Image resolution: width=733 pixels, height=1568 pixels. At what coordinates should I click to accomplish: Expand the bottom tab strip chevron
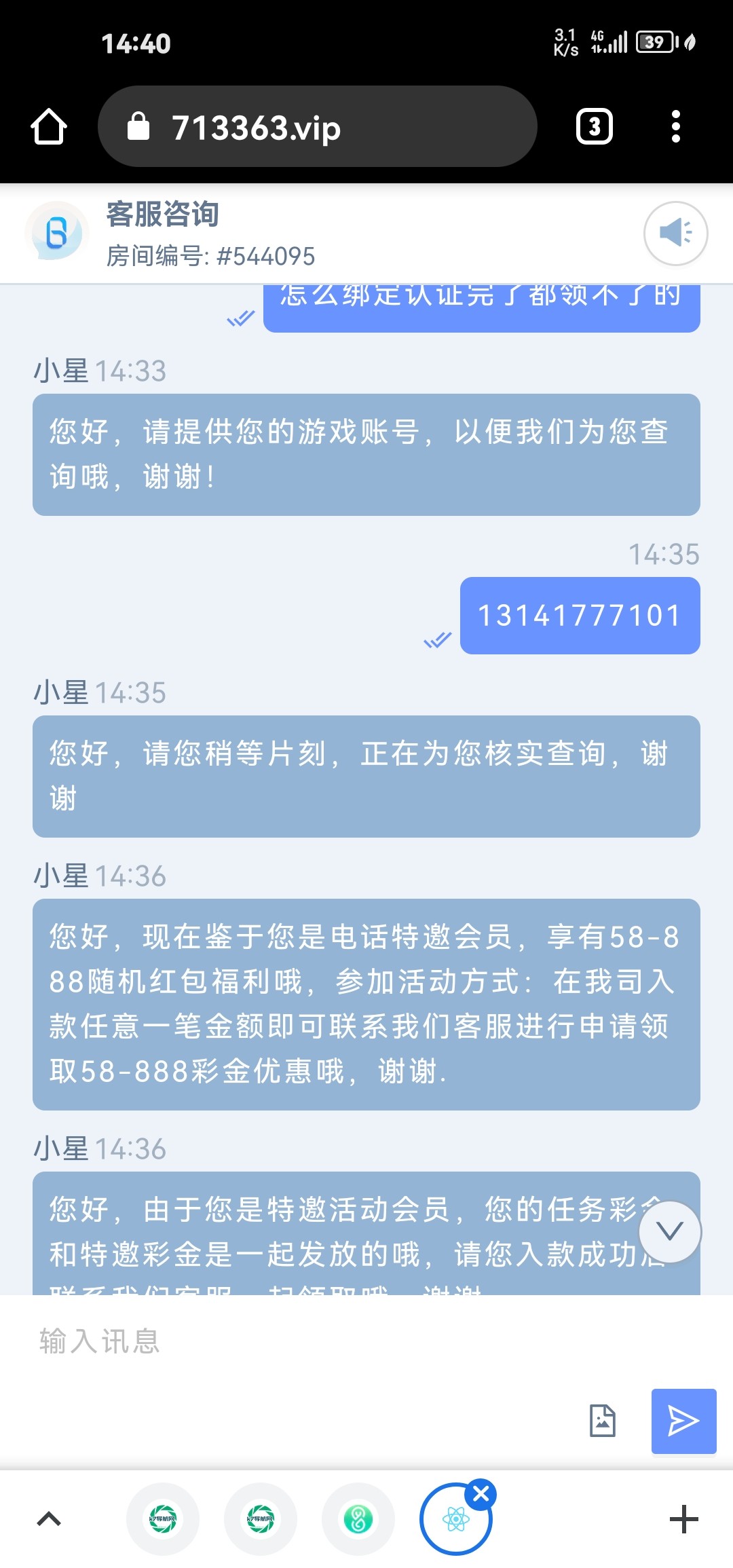pos(49,1519)
